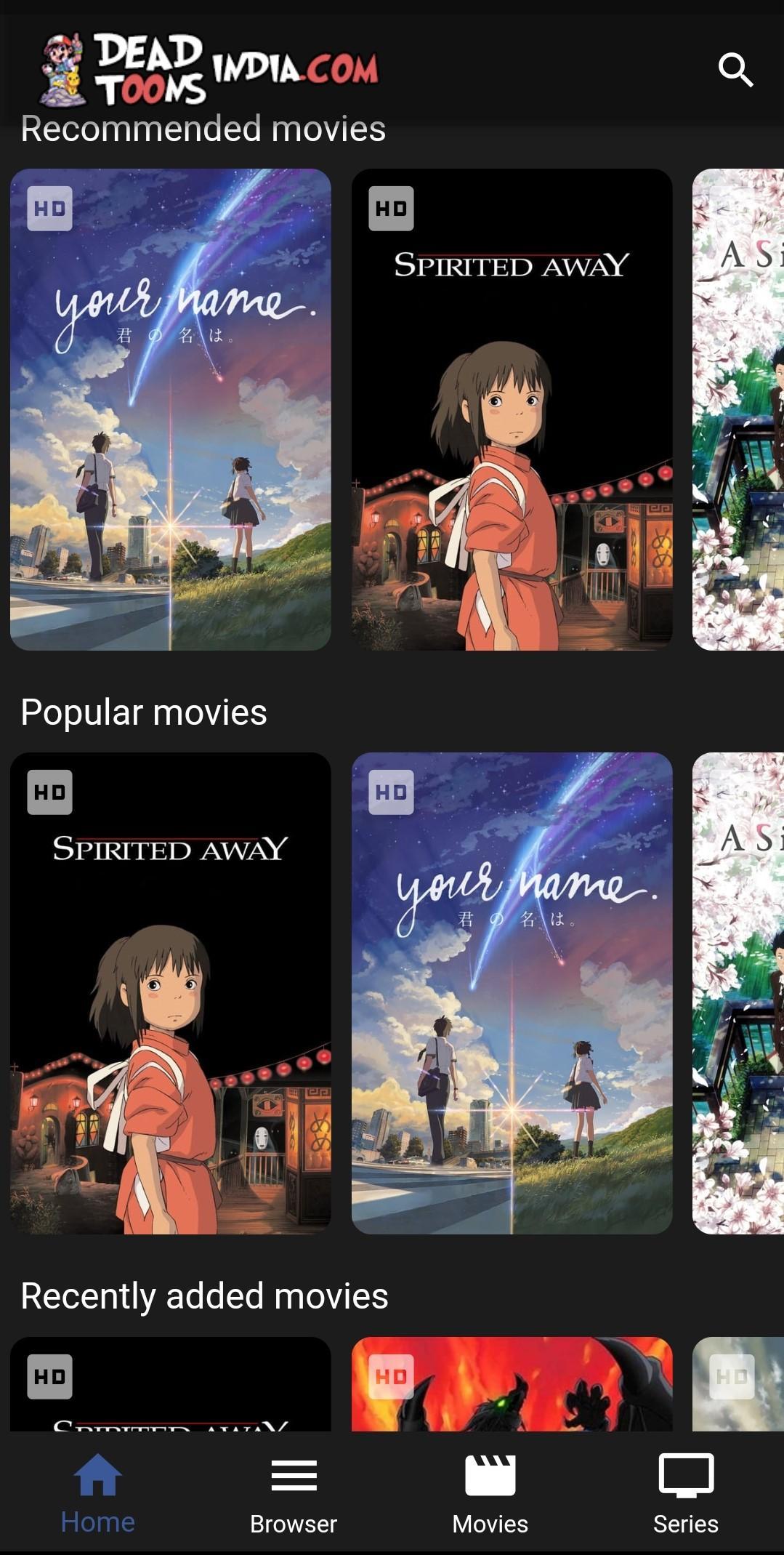Image resolution: width=784 pixels, height=1555 pixels.
Task: Open the search icon
Action: pos(735,70)
